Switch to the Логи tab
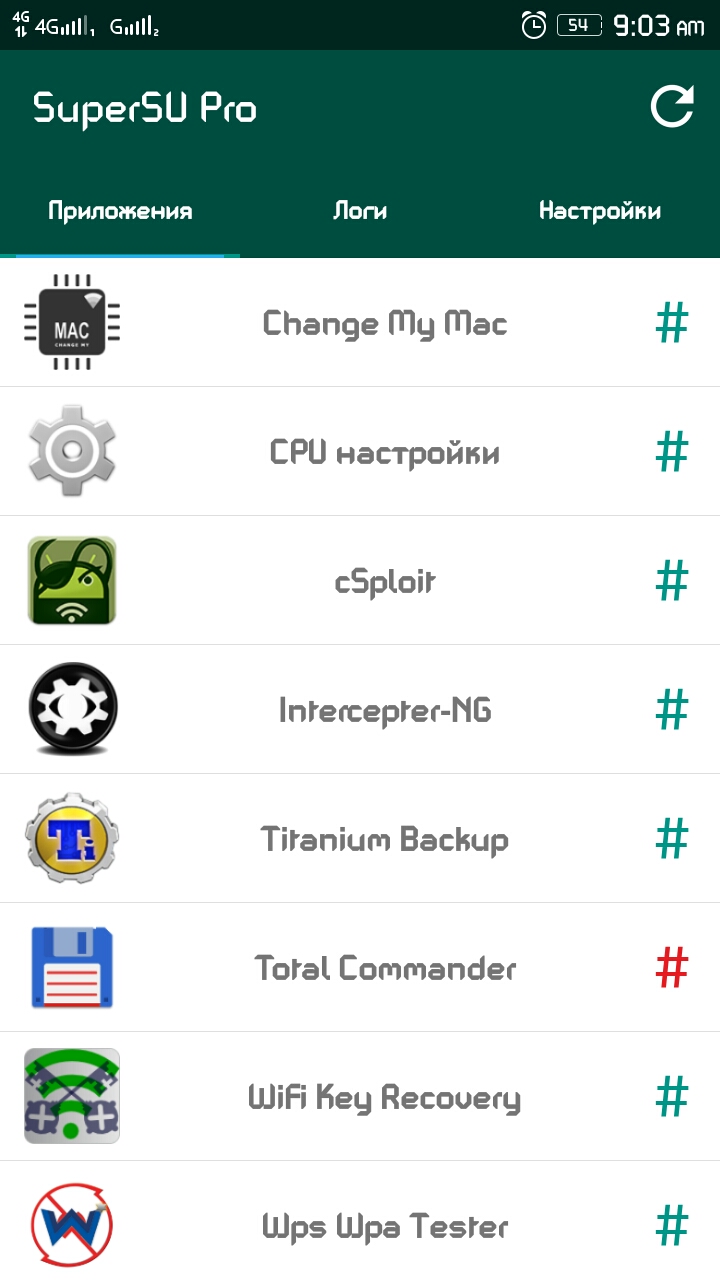 point(360,211)
